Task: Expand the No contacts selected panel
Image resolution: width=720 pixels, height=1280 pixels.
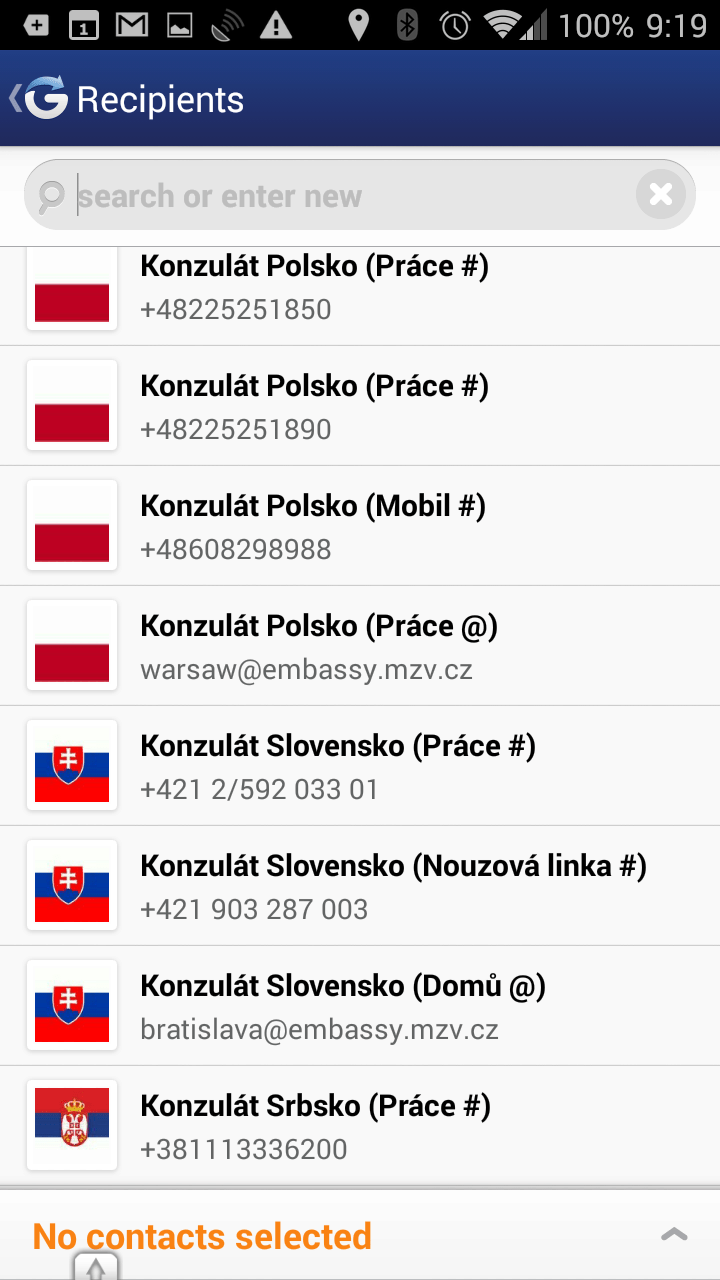Action: click(674, 1235)
